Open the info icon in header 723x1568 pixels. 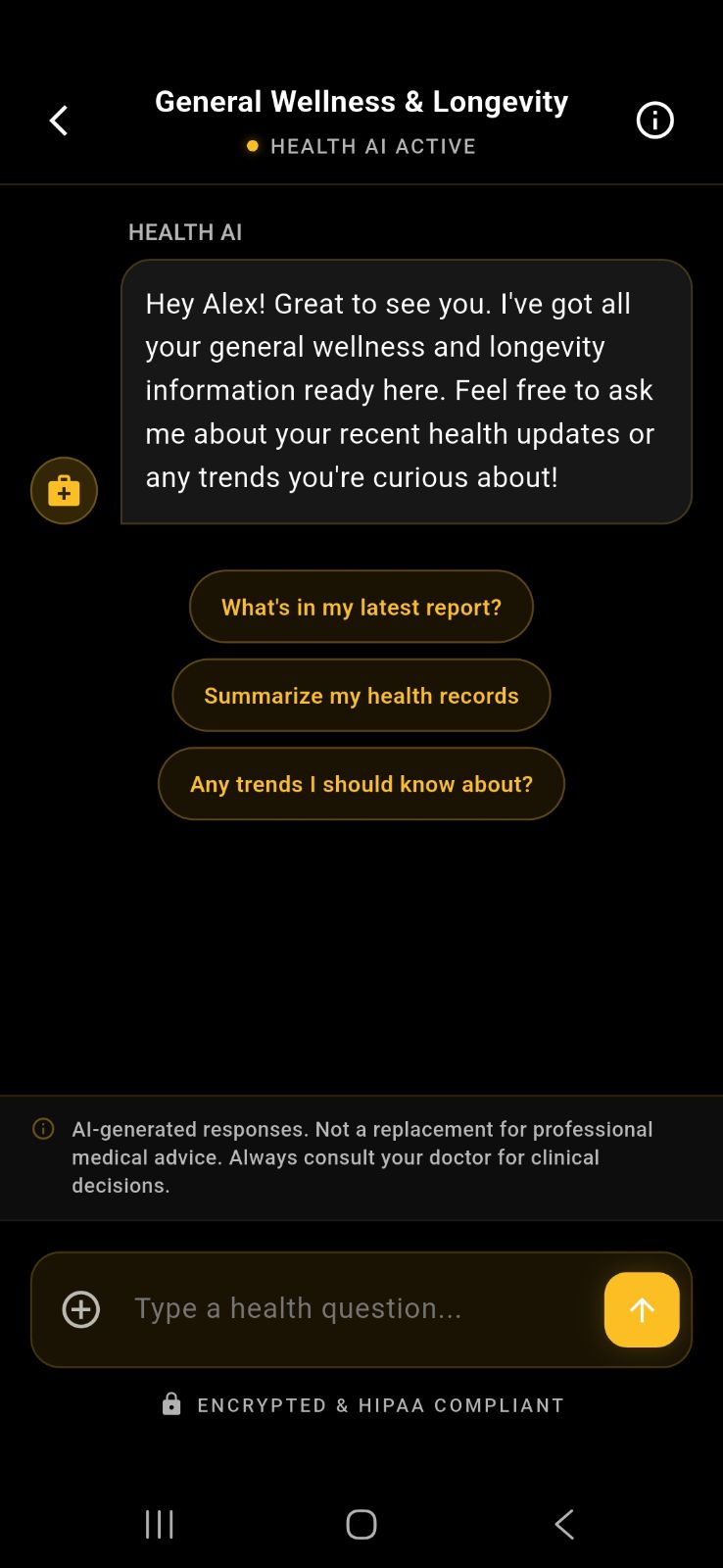click(x=654, y=121)
